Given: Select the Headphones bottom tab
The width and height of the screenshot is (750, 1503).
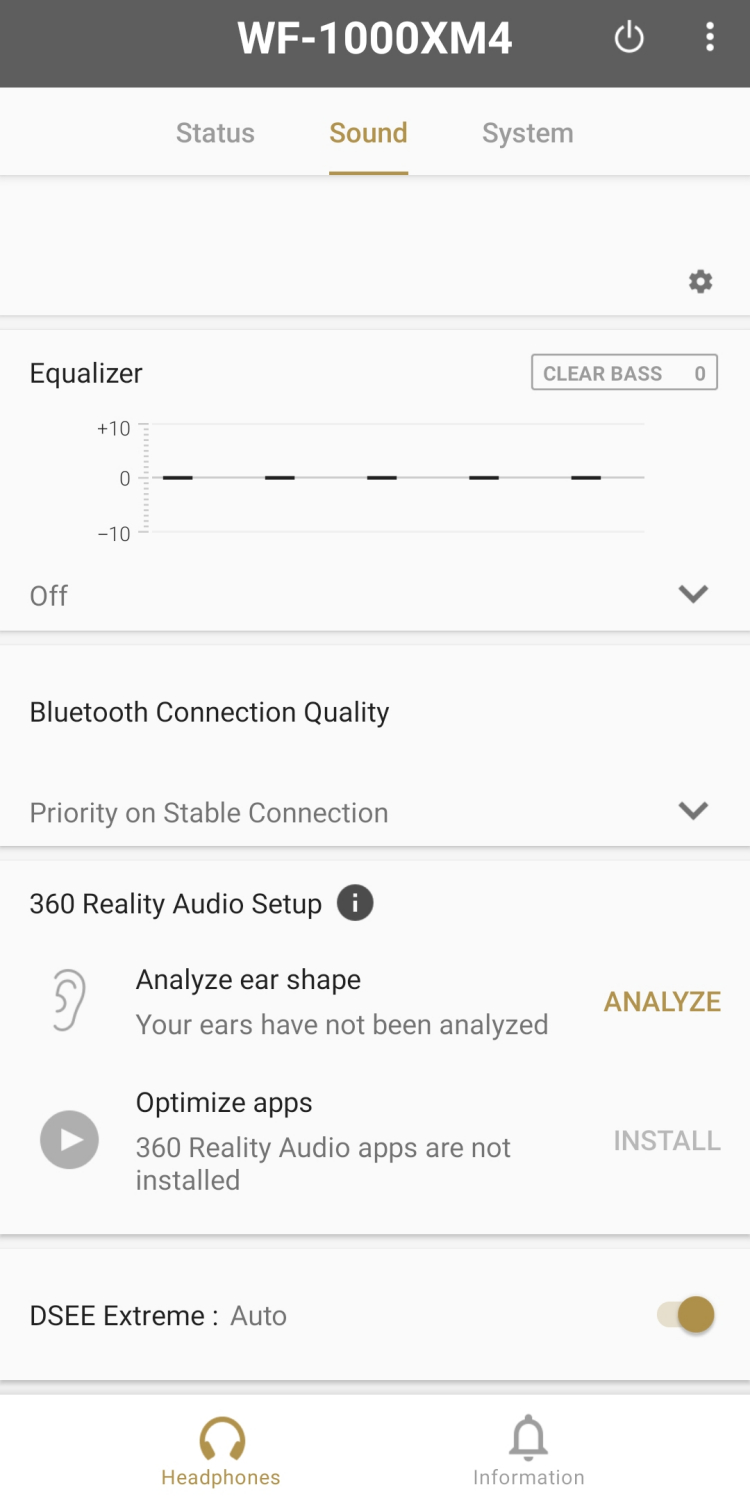Looking at the screenshot, I should 221,1451.
